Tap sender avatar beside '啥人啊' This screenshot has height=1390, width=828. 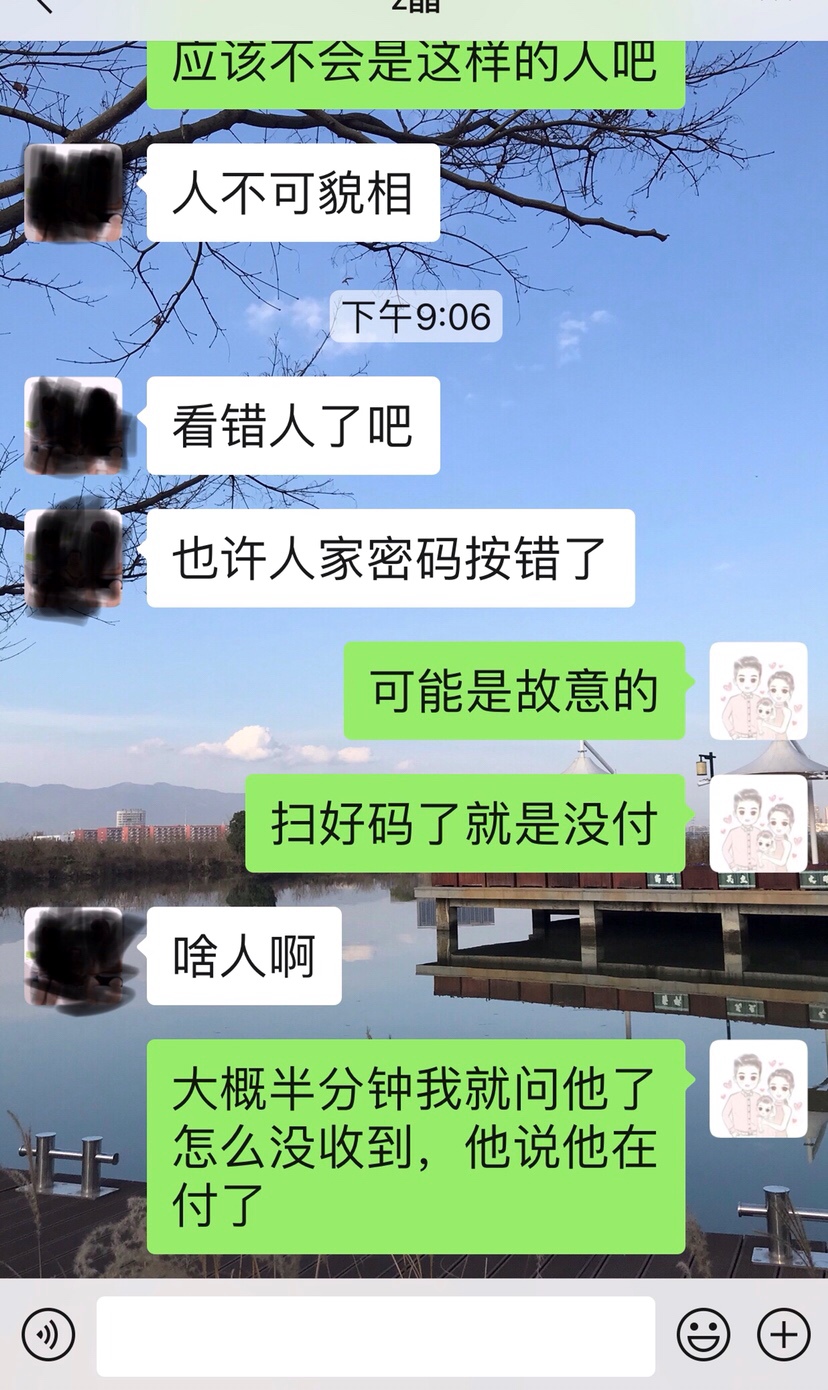coord(73,956)
